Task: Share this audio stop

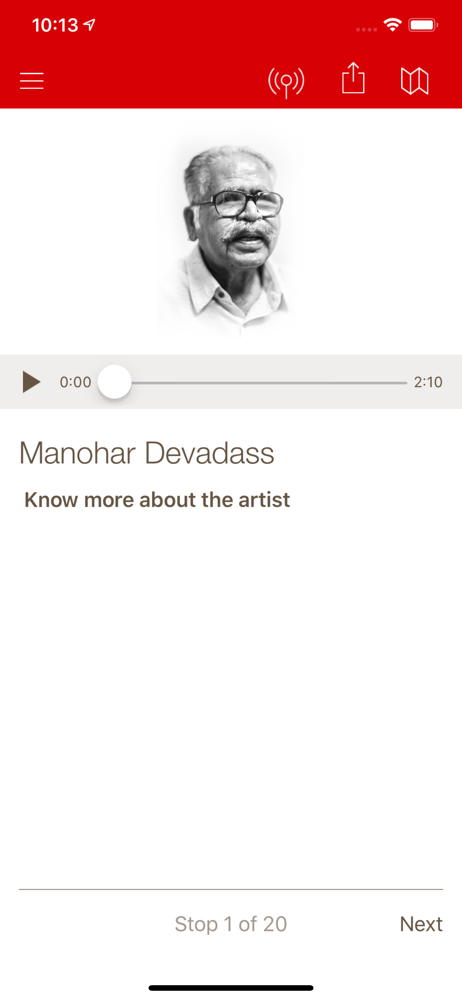Action: [353, 80]
